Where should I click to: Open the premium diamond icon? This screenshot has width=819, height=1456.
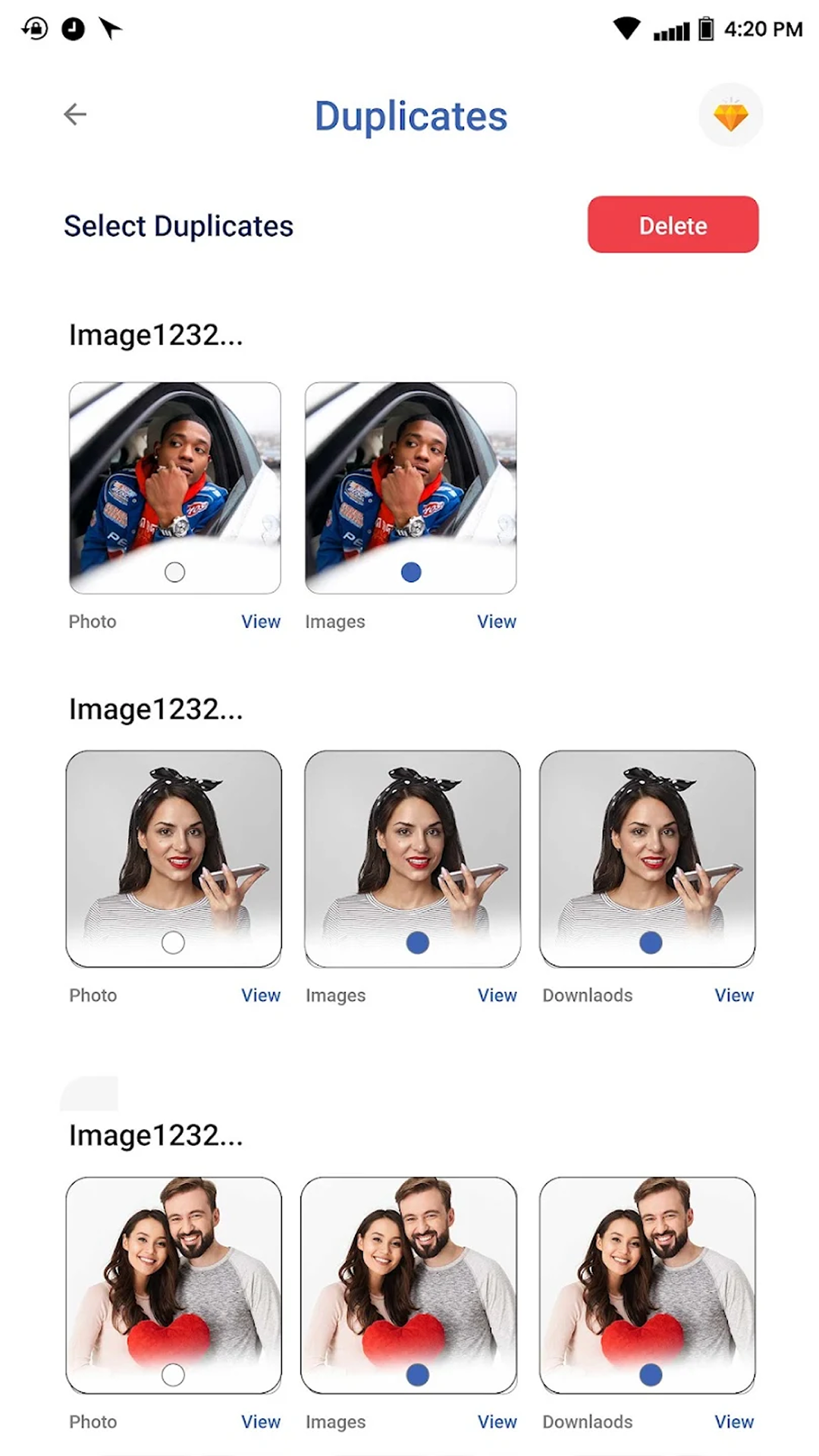(730, 115)
